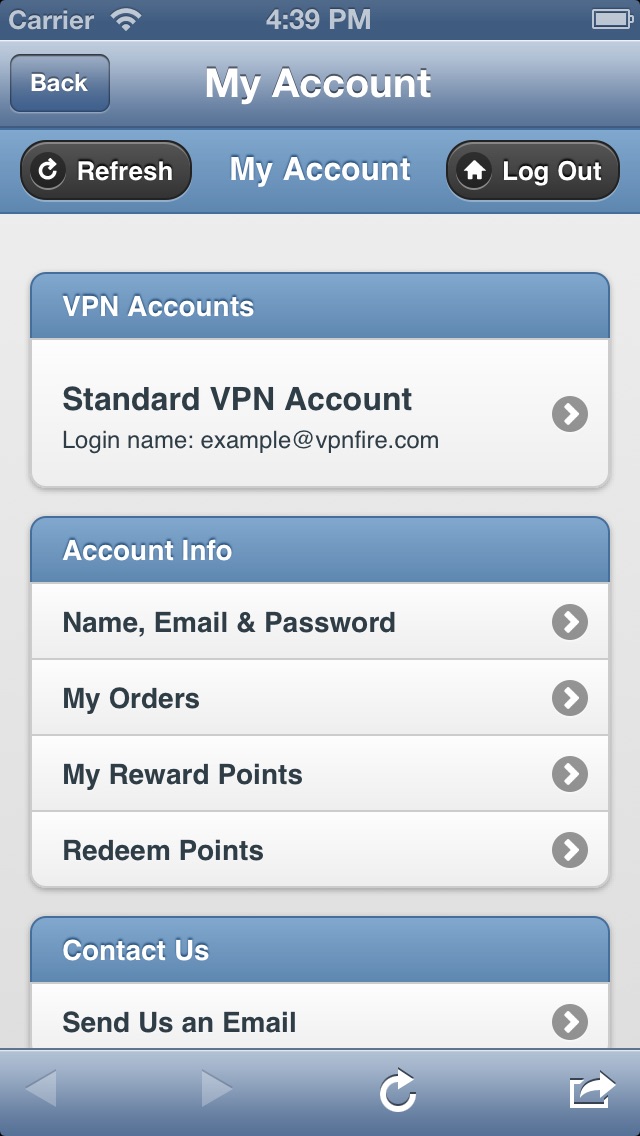
Task: Tap the browser forward arrow in bottom toolbar
Action: [x=217, y=1088]
